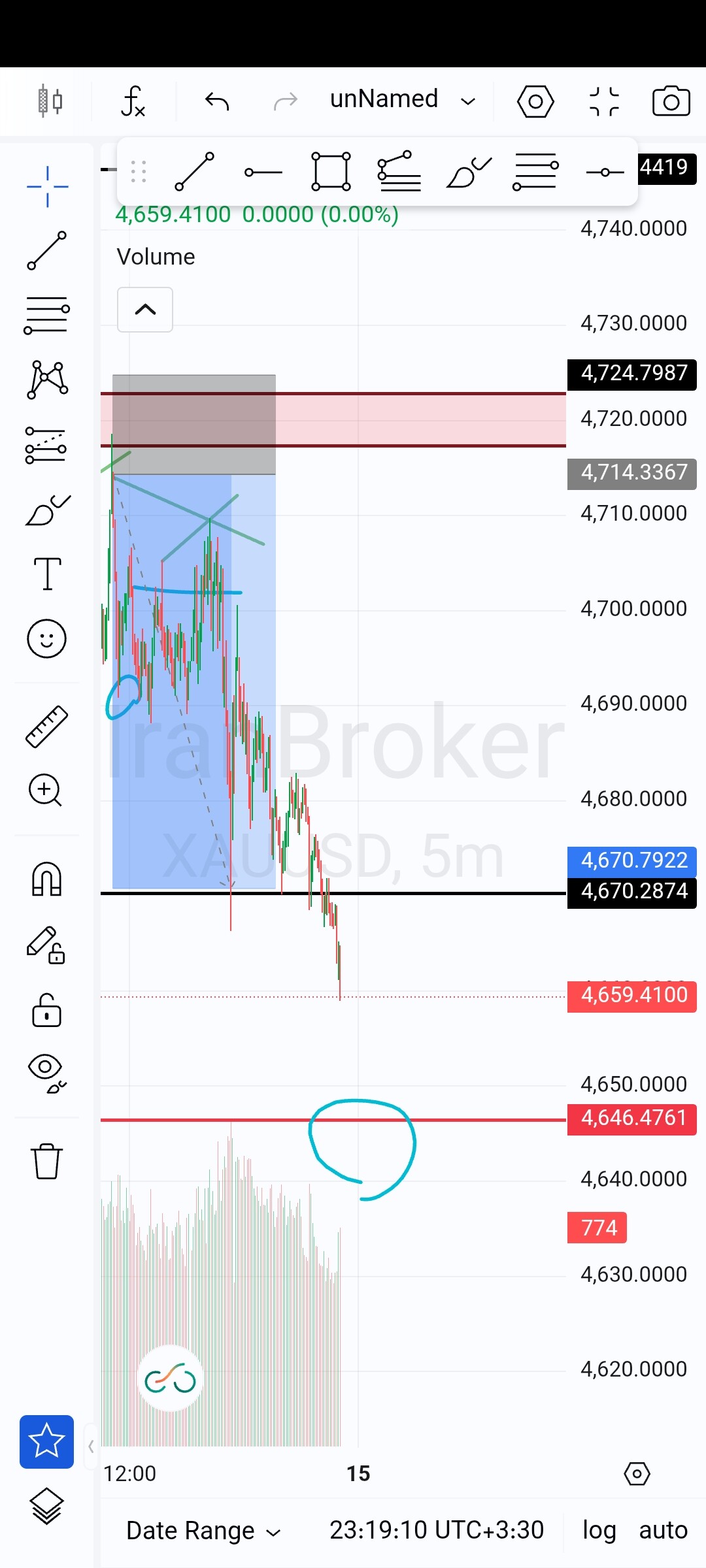Select rectangle tool in favorites toolbar
The height and width of the screenshot is (1568, 706).
(x=331, y=172)
